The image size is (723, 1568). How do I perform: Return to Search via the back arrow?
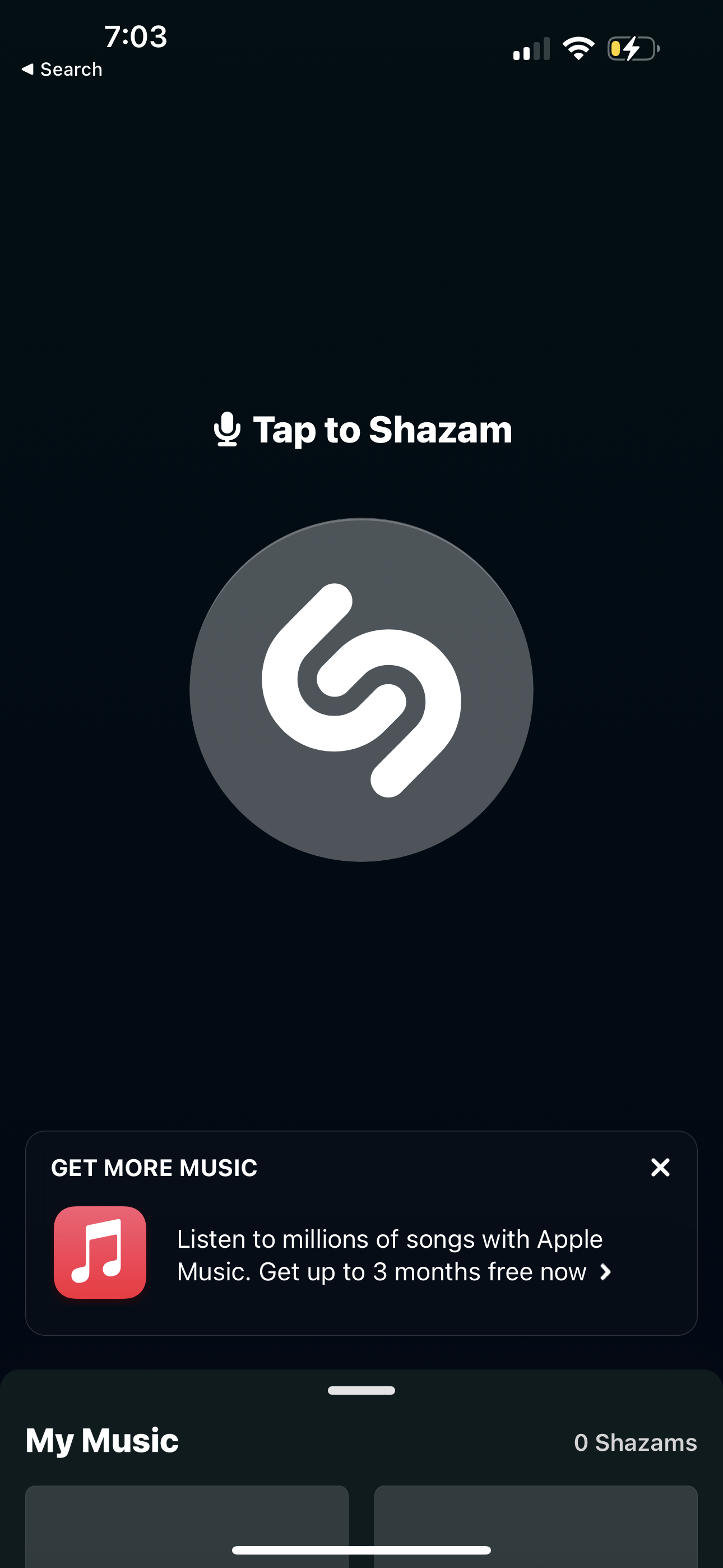[61, 69]
